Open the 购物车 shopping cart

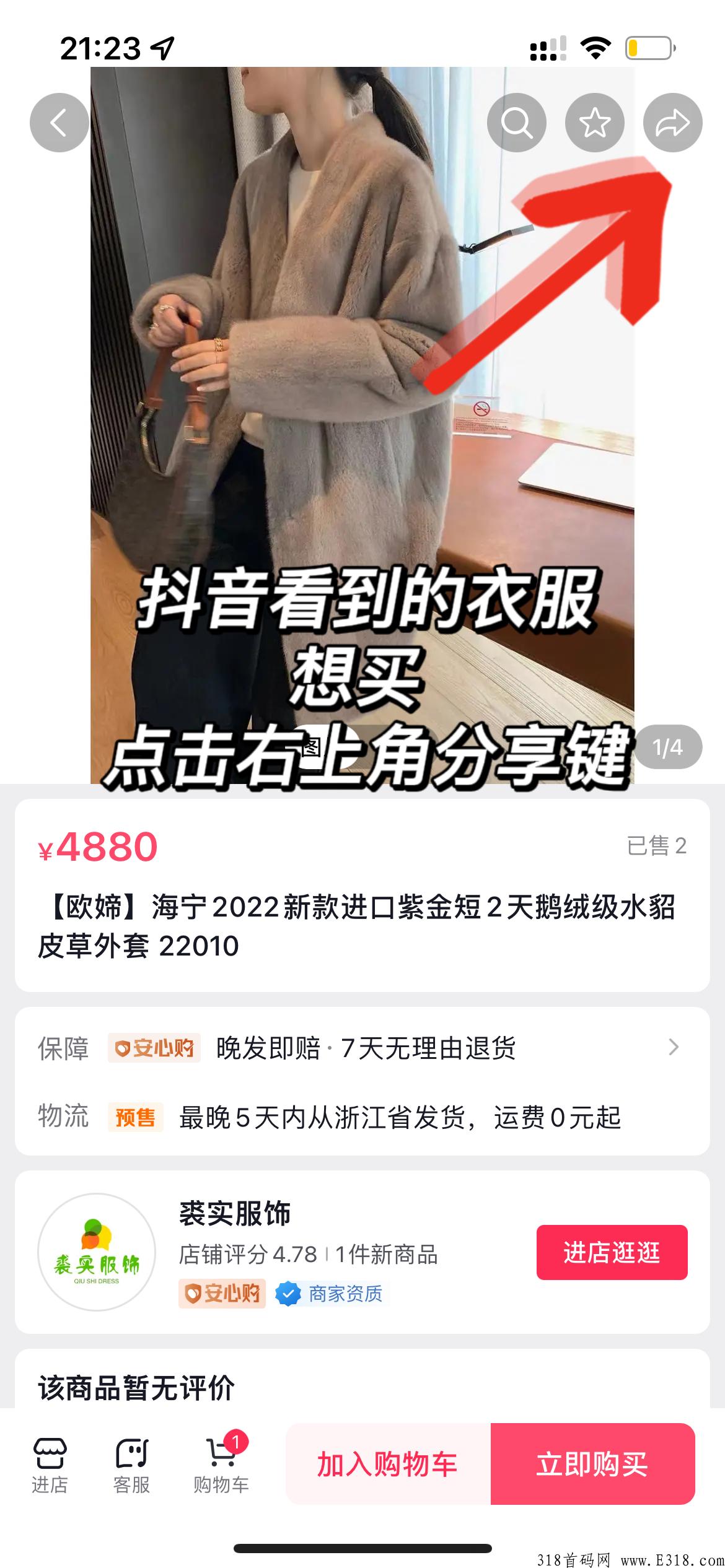click(x=221, y=1465)
